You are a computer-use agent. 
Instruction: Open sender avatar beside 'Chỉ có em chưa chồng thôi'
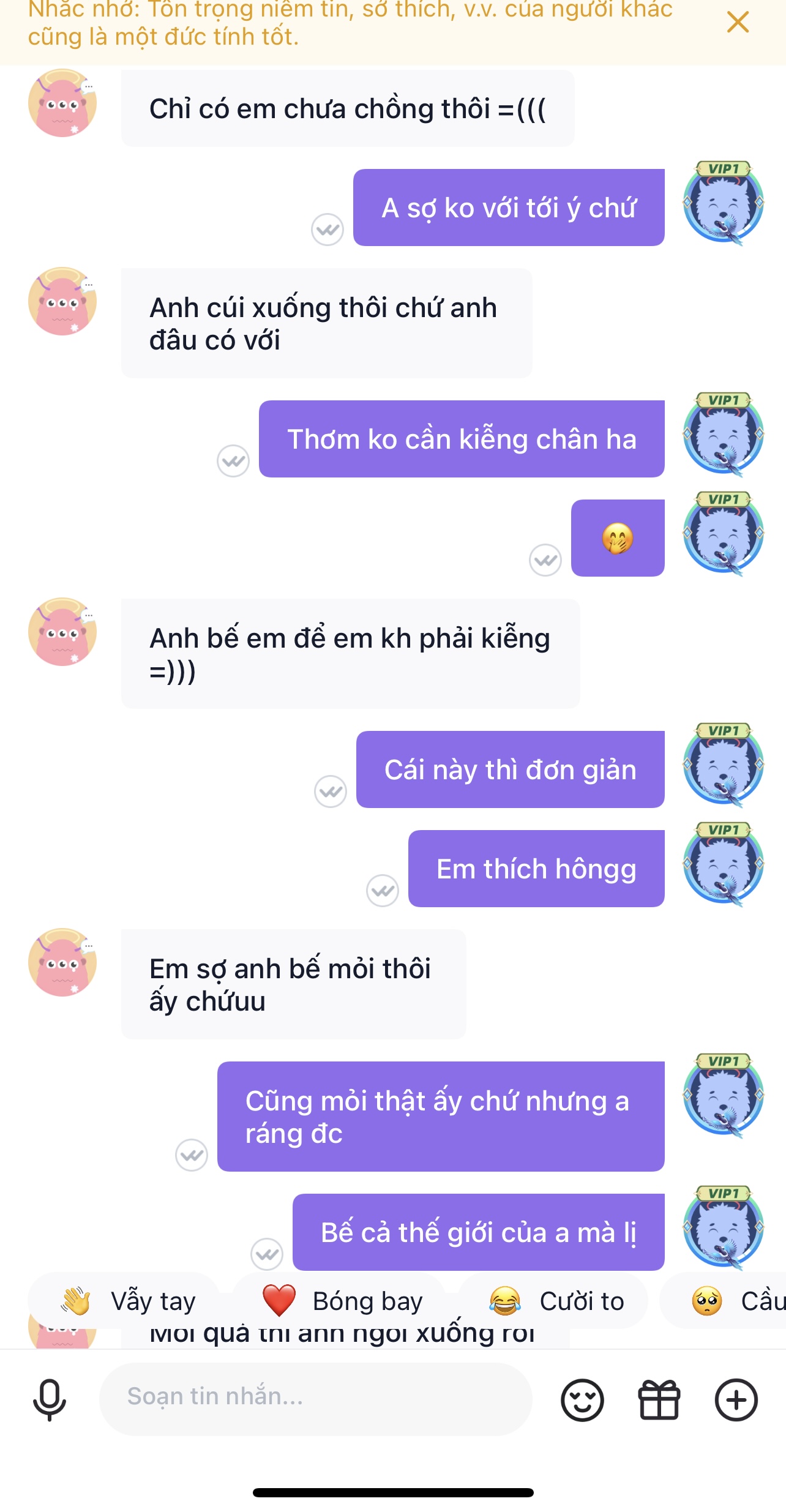pyautogui.click(x=62, y=103)
